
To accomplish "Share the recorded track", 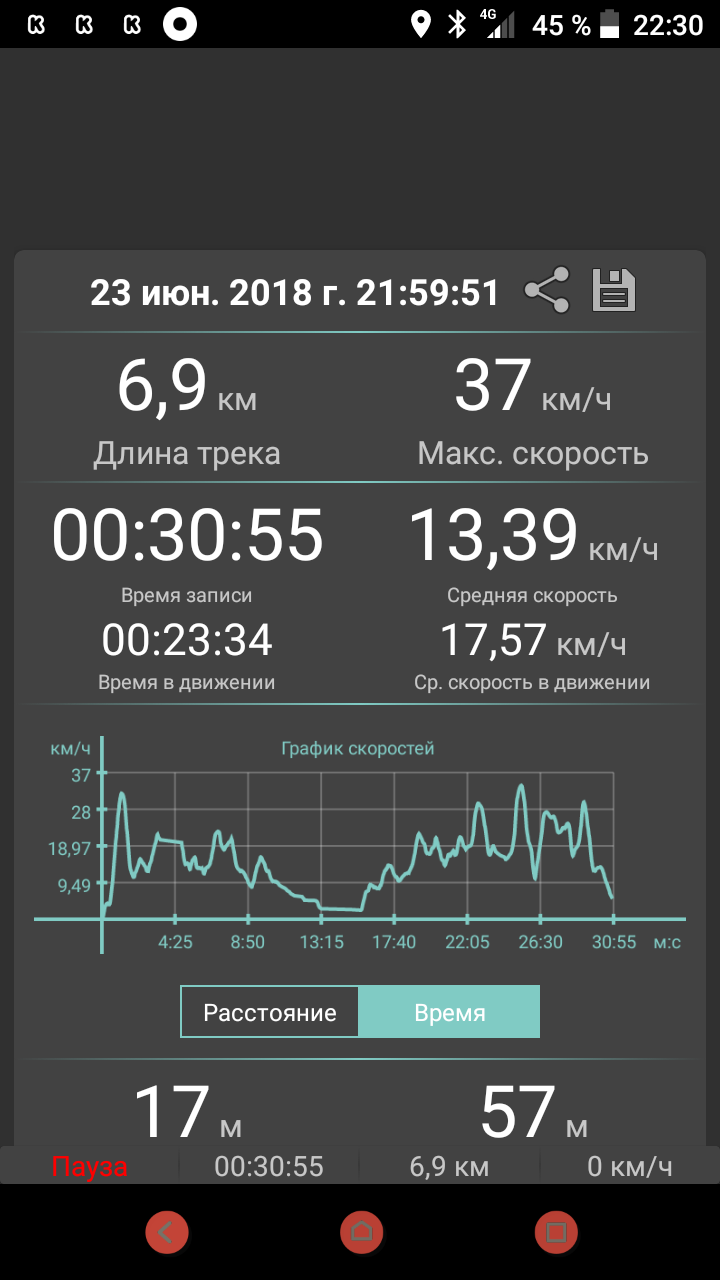I will 547,291.
